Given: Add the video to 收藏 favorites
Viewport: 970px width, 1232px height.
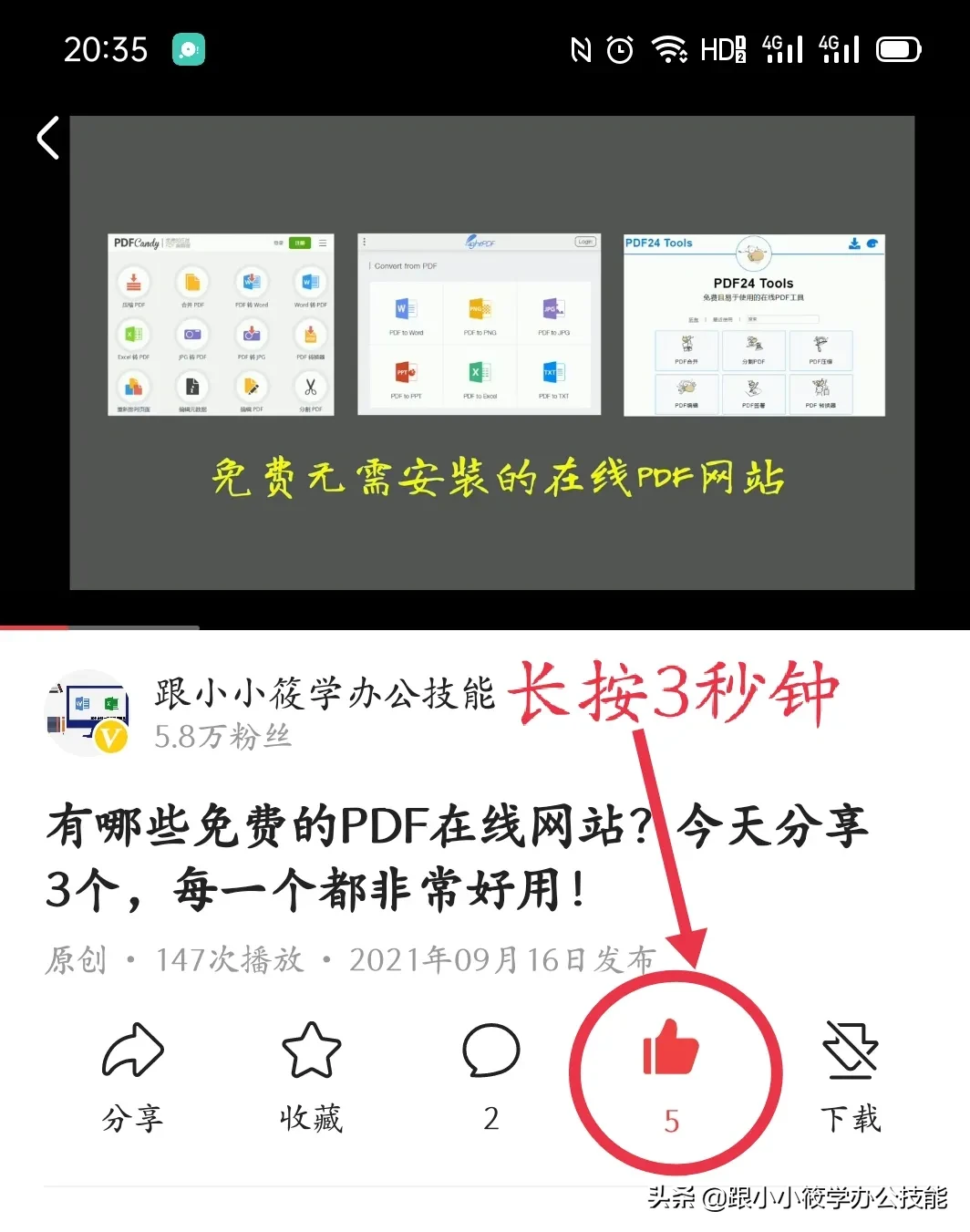Looking at the screenshot, I should (311, 1076).
